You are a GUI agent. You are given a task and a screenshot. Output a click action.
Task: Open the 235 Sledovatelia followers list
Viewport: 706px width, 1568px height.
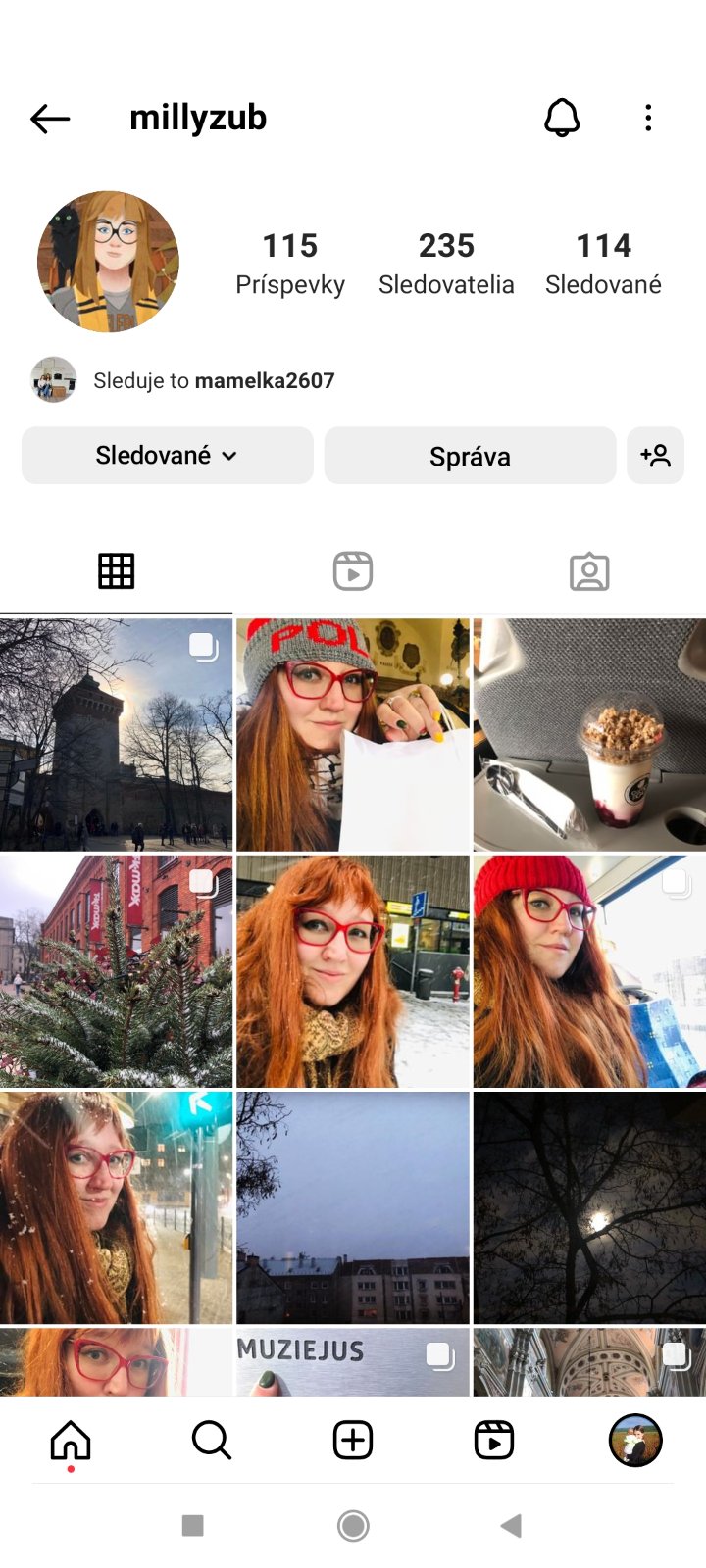(x=446, y=264)
